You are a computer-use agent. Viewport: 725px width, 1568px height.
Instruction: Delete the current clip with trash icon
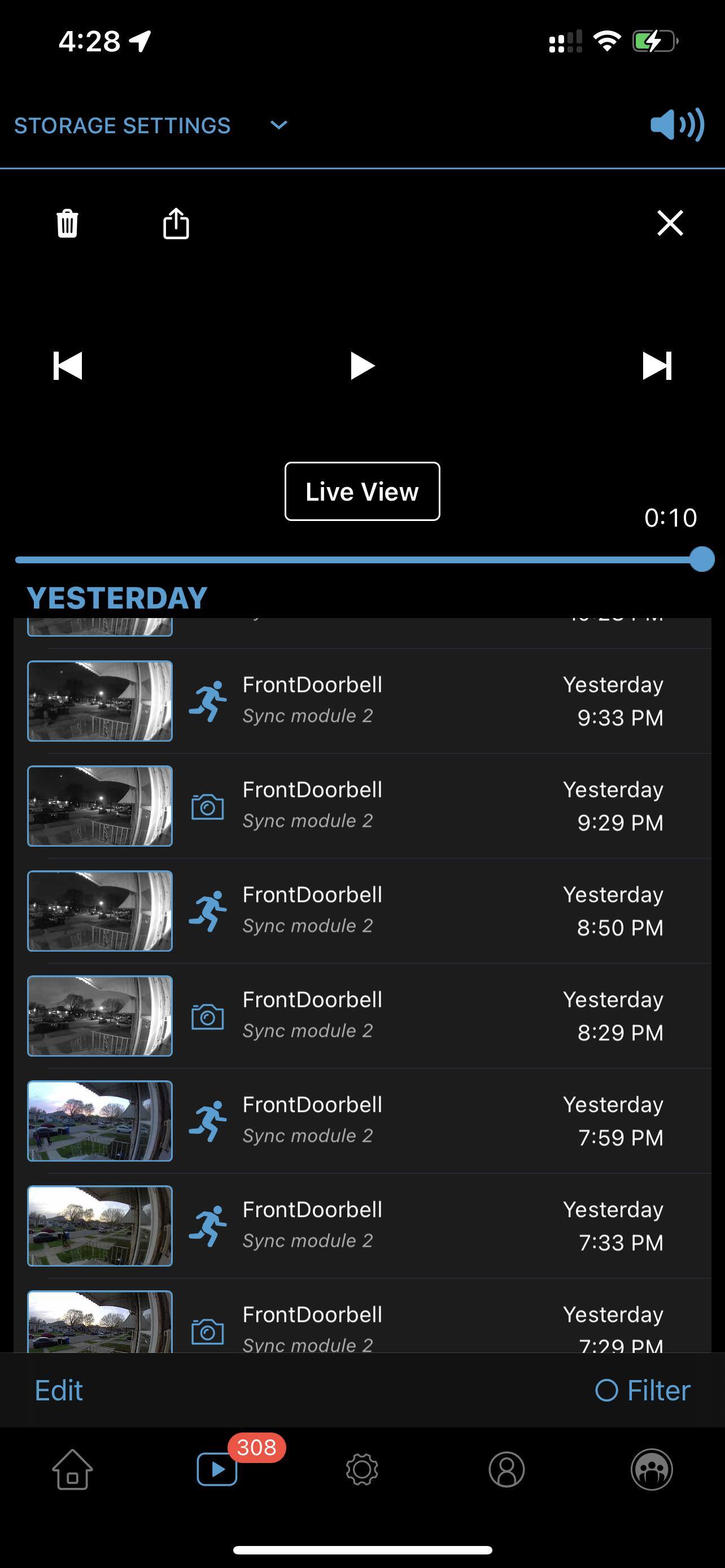click(67, 224)
